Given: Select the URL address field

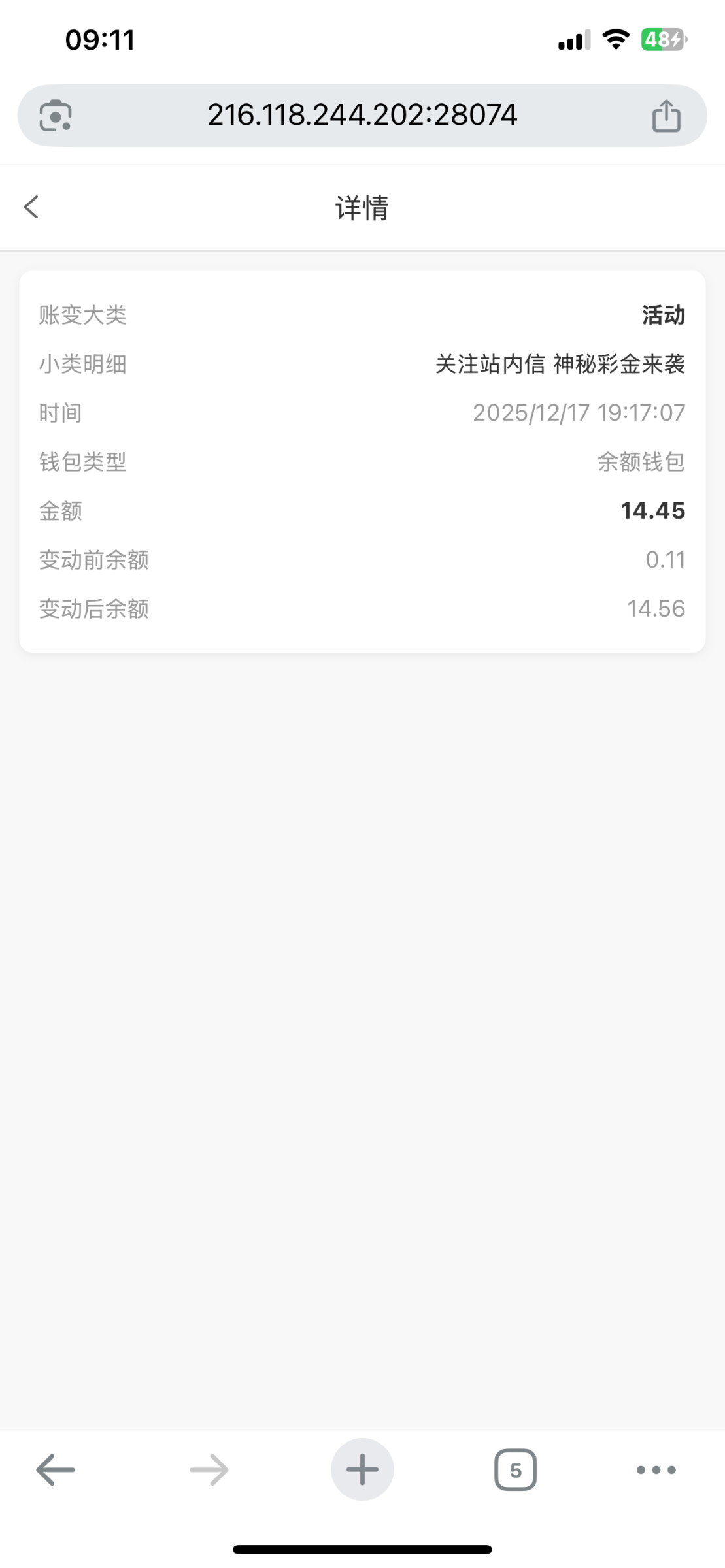Looking at the screenshot, I should coord(362,114).
